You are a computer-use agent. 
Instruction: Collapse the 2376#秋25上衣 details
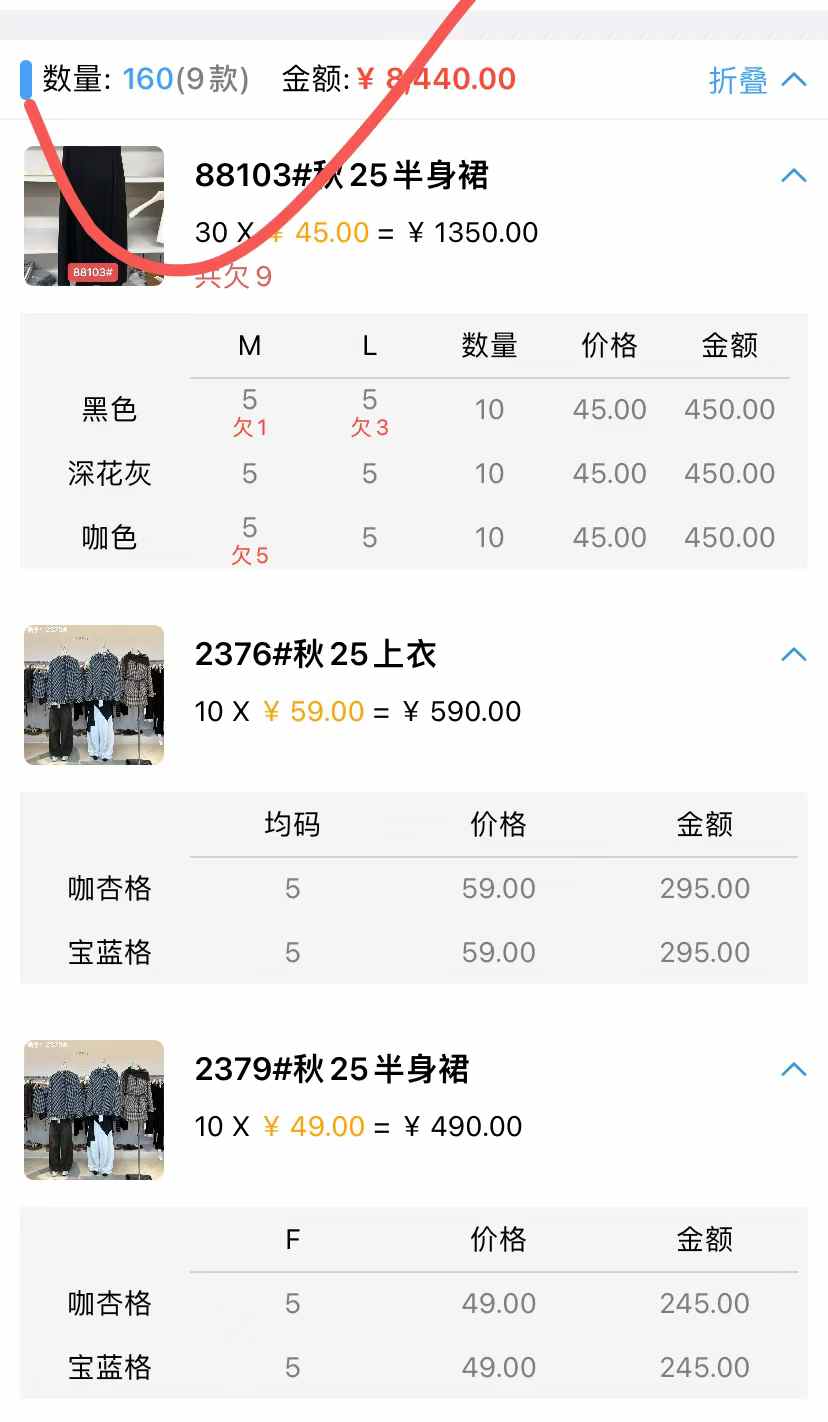(x=793, y=654)
